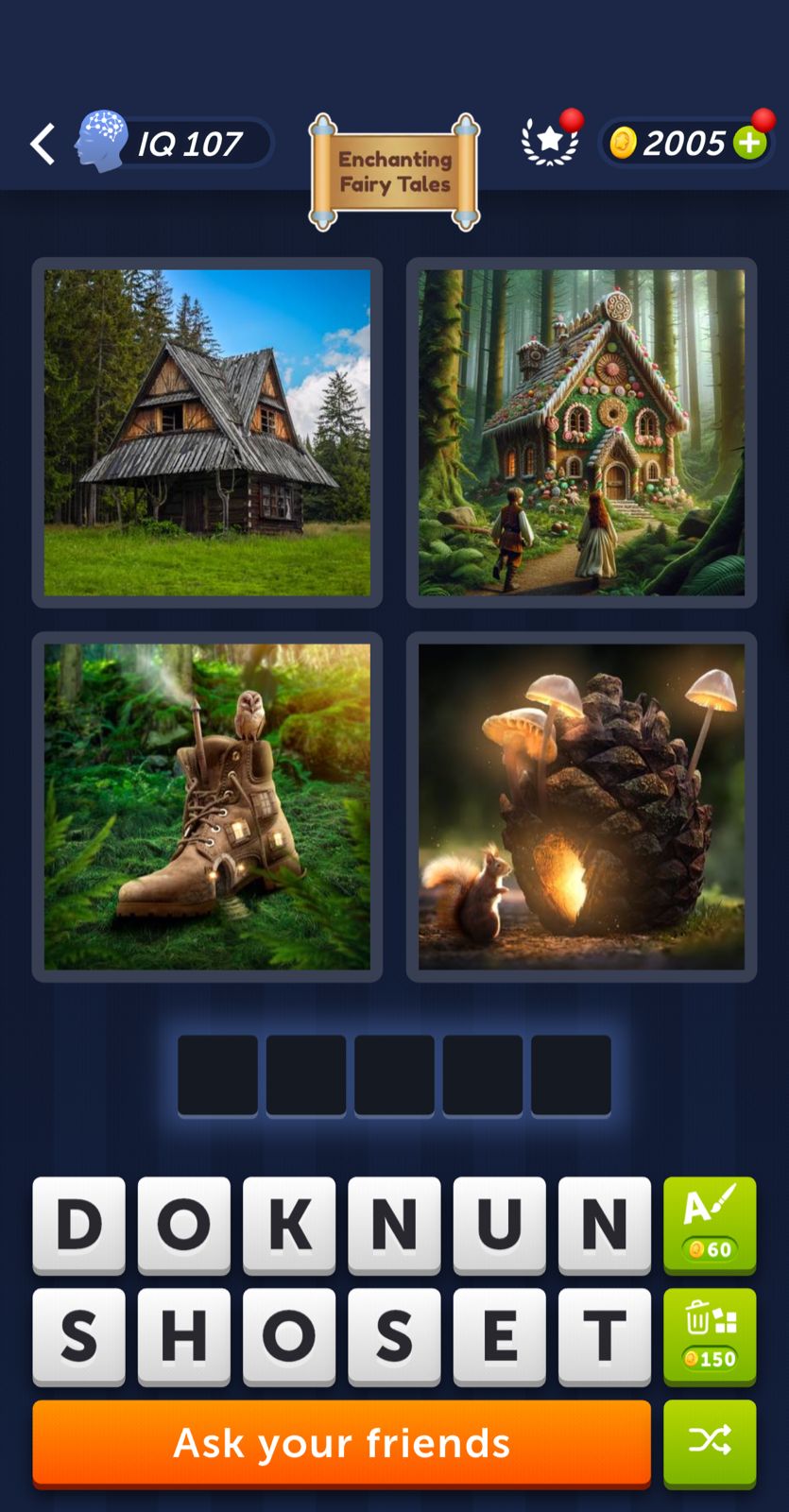Go back with the arrow icon
This screenshot has height=1512, width=789.
(x=43, y=145)
